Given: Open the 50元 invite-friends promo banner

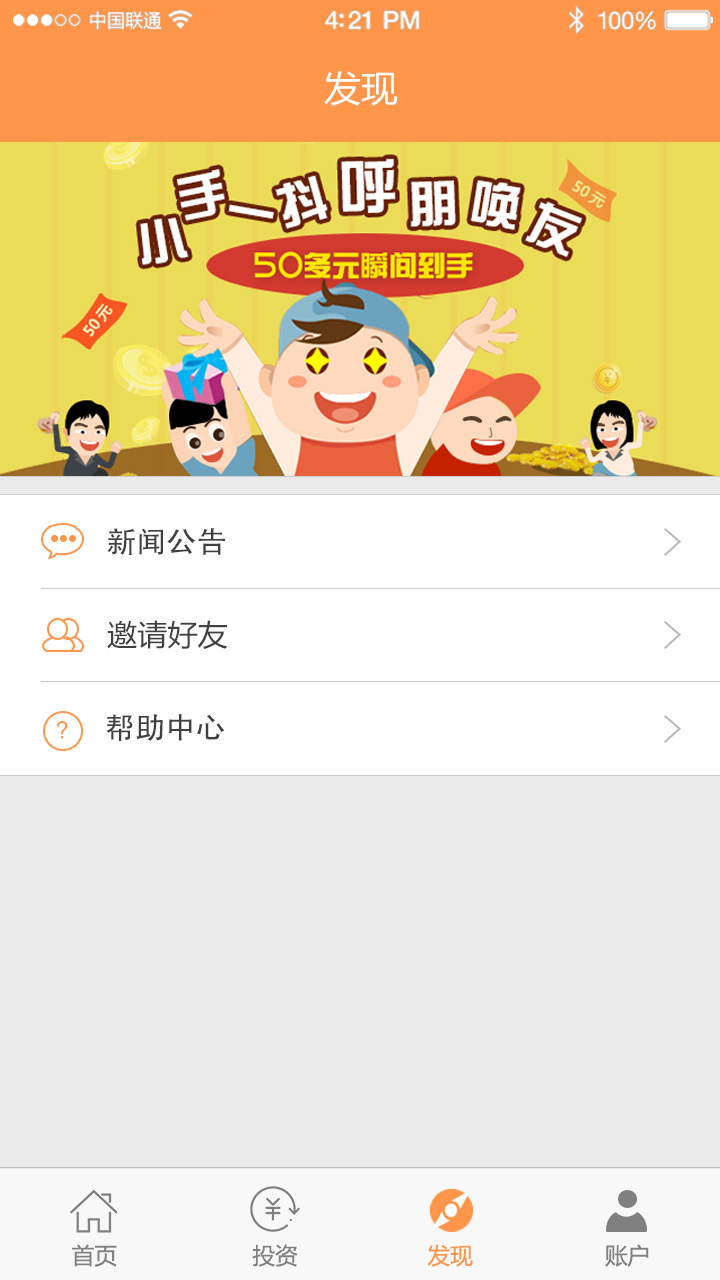Looking at the screenshot, I should 360,308.
